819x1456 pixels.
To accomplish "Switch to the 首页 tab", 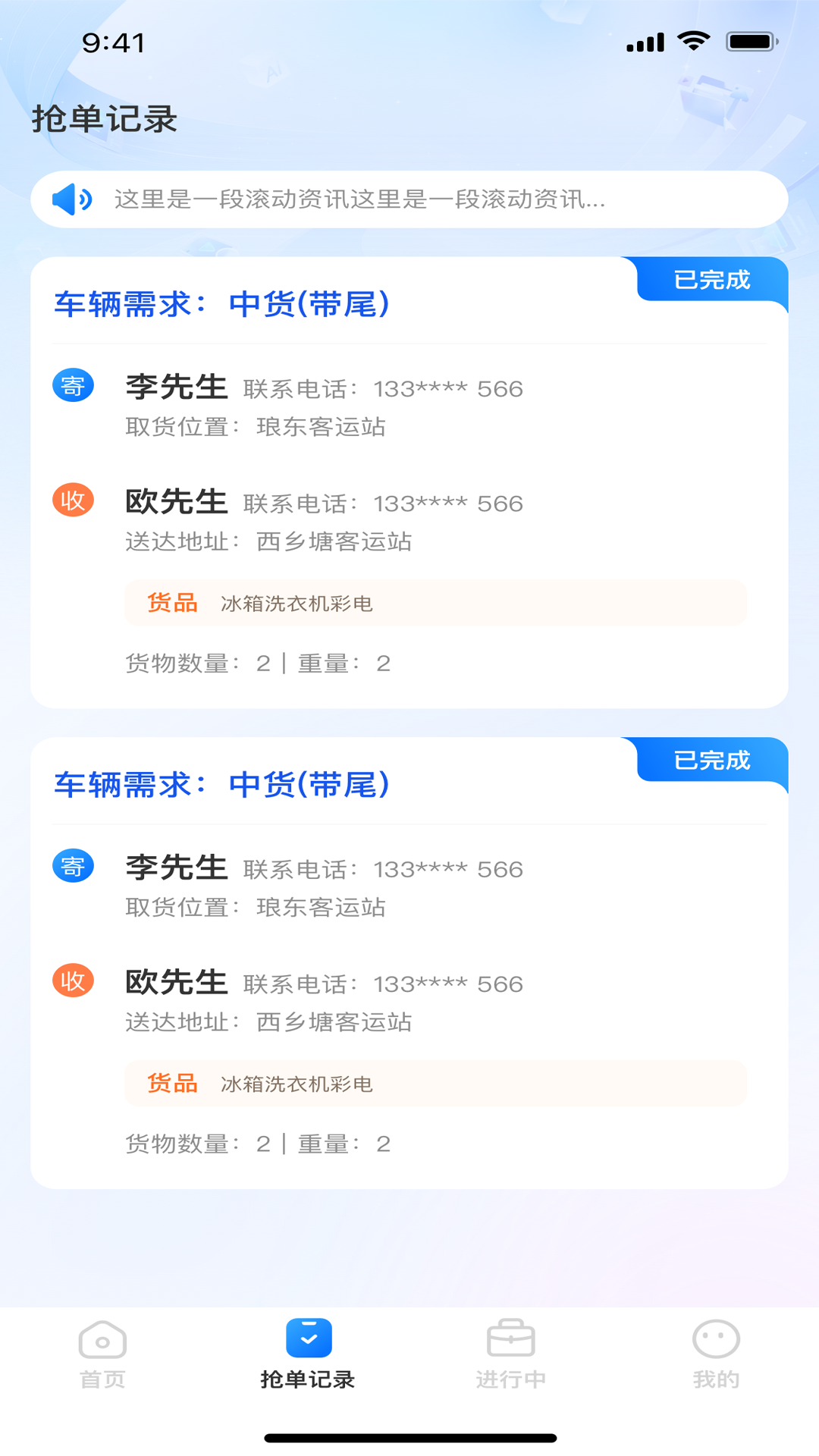I will (x=101, y=1357).
